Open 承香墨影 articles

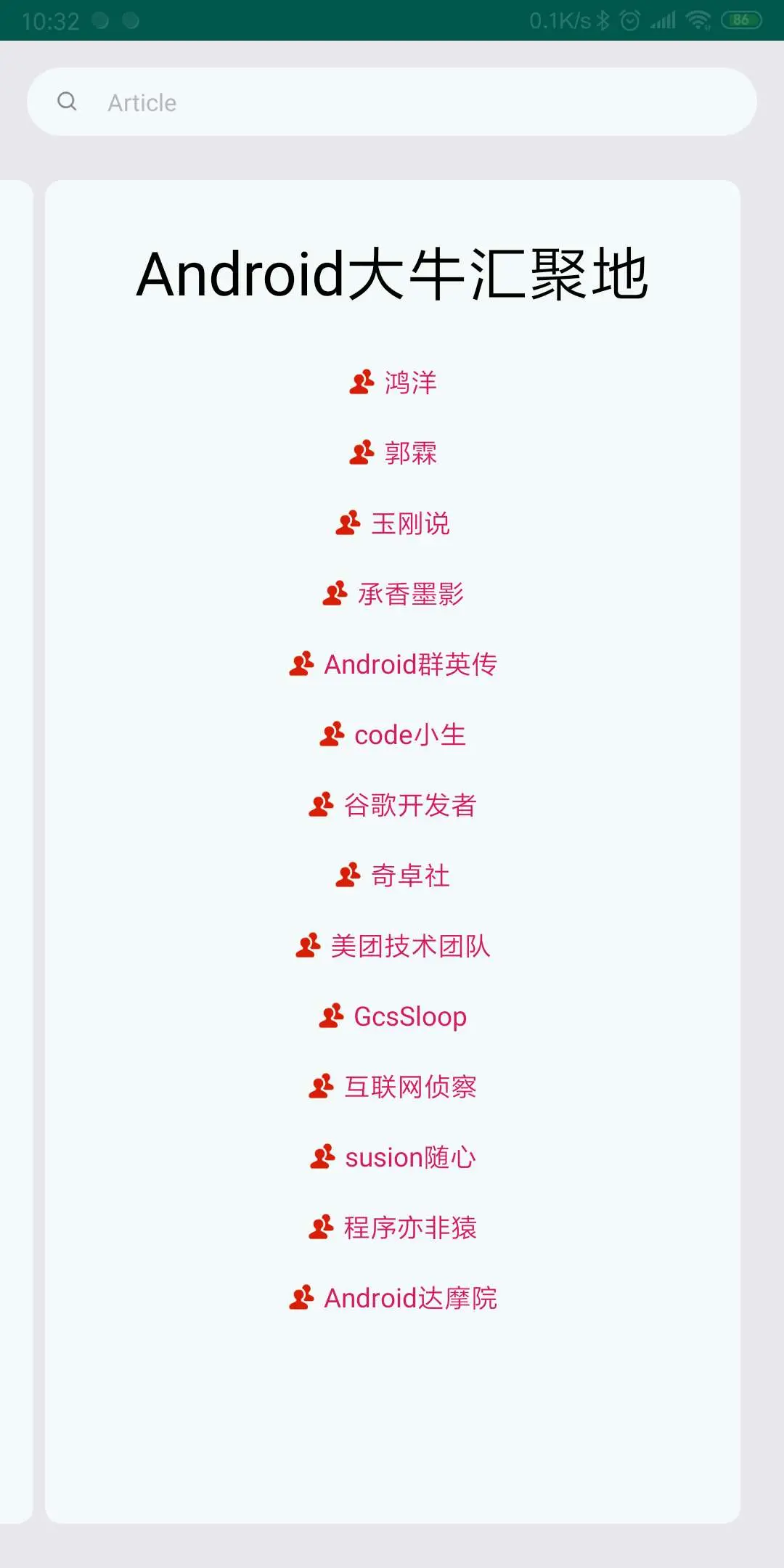click(393, 594)
